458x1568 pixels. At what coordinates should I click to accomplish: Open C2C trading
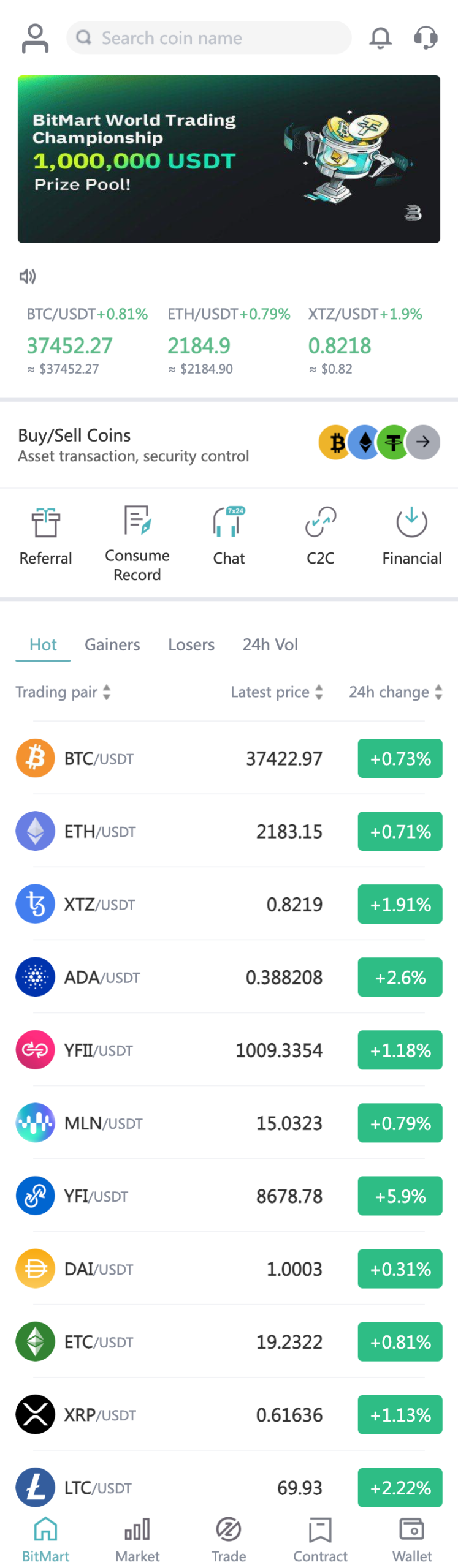coord(320,535)
